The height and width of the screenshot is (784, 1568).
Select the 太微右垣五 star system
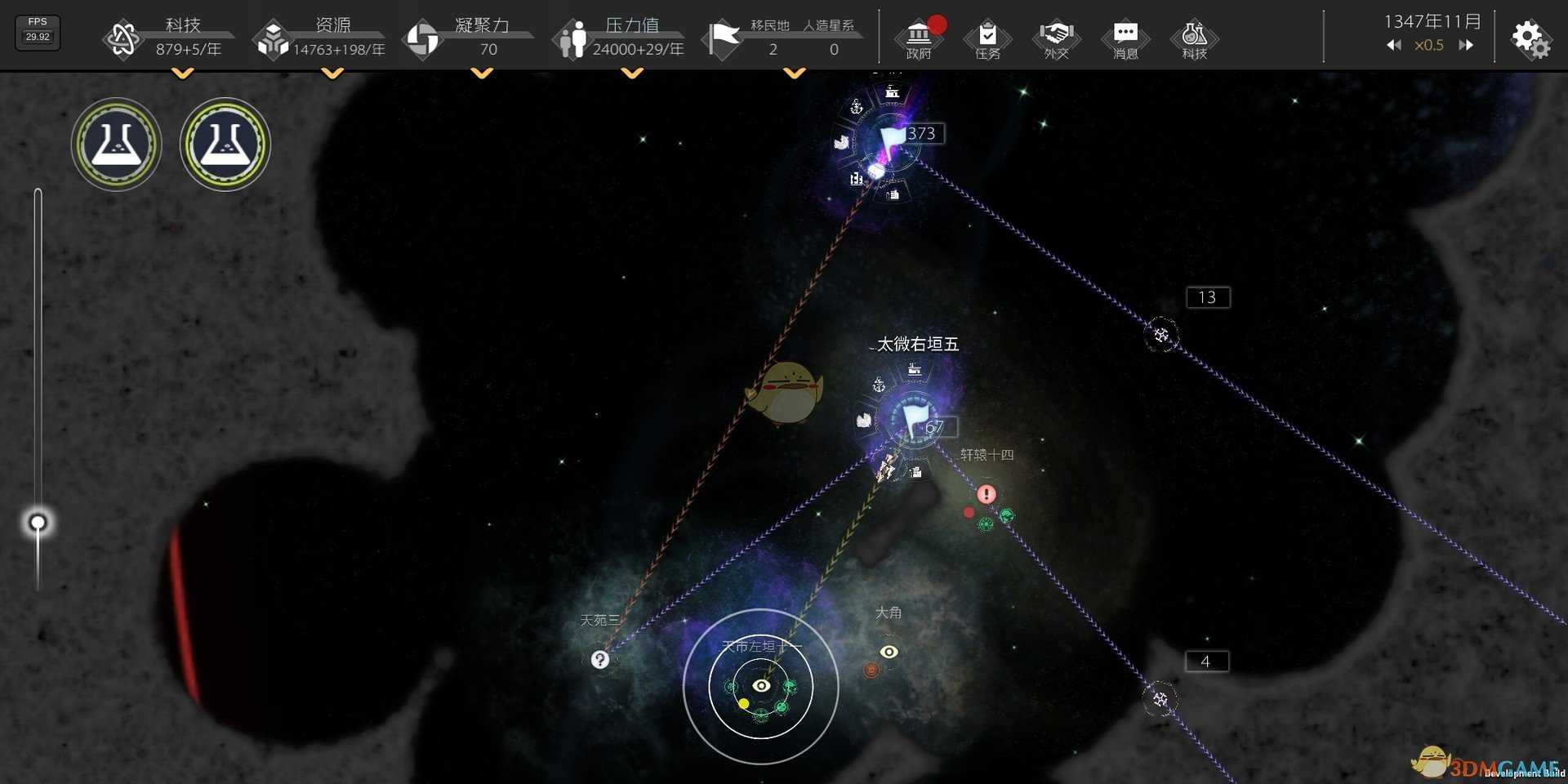914,418
